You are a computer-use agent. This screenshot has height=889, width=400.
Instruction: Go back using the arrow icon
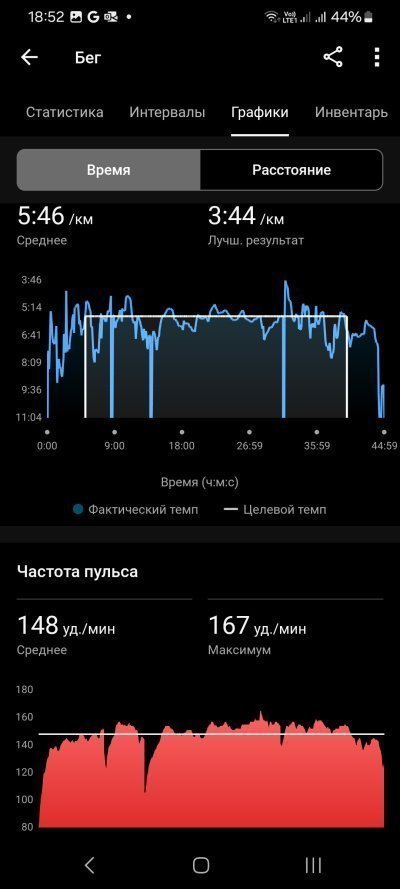pyautogui.click(x=29, y=57)
